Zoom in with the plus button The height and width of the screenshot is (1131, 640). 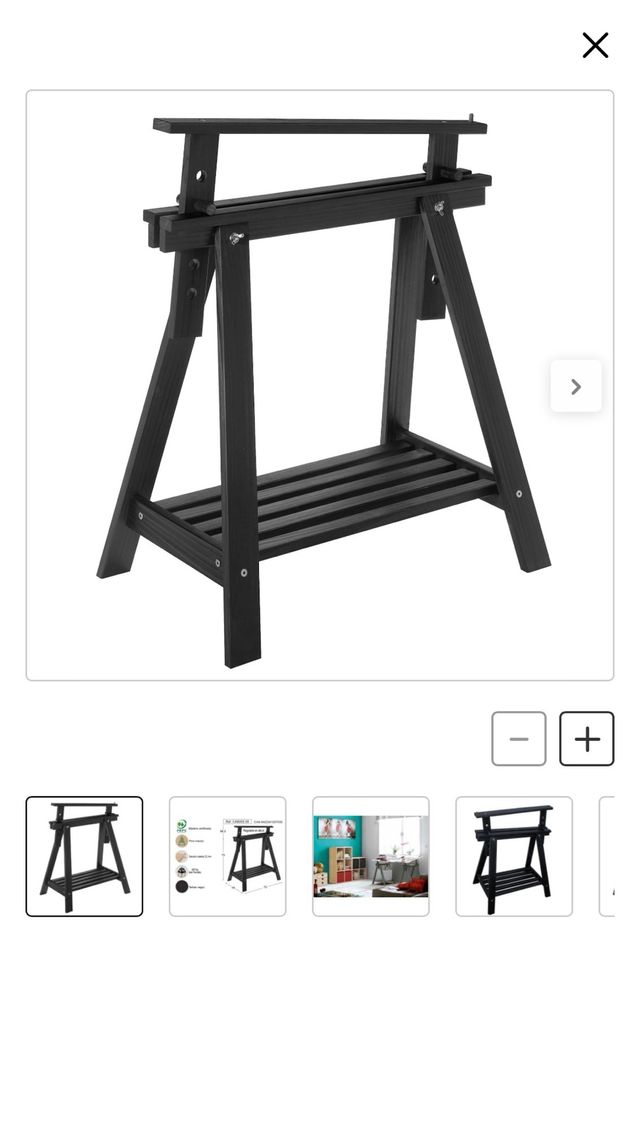click(587, 739)
